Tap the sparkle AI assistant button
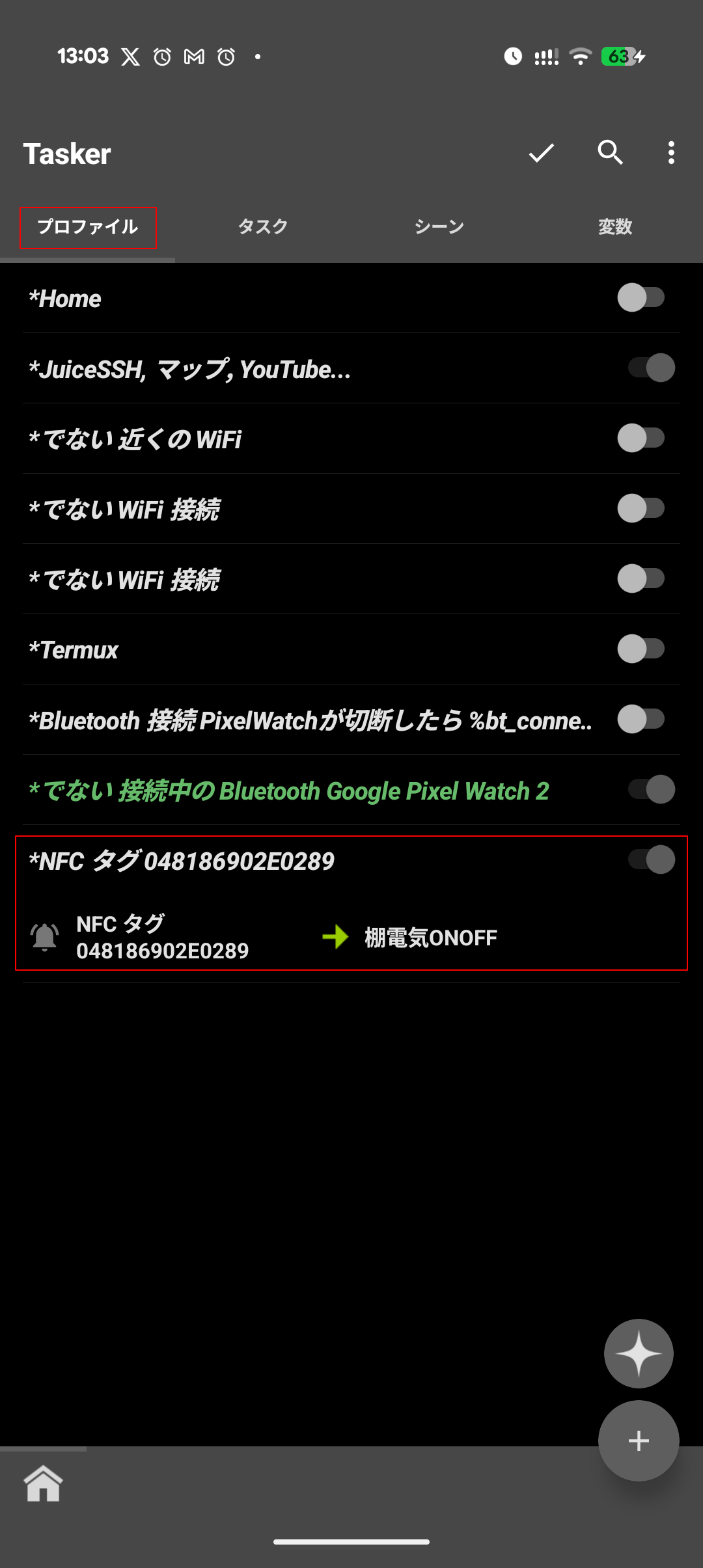The height and width of the screenshot is (1568, 703). pos(639,1353)
